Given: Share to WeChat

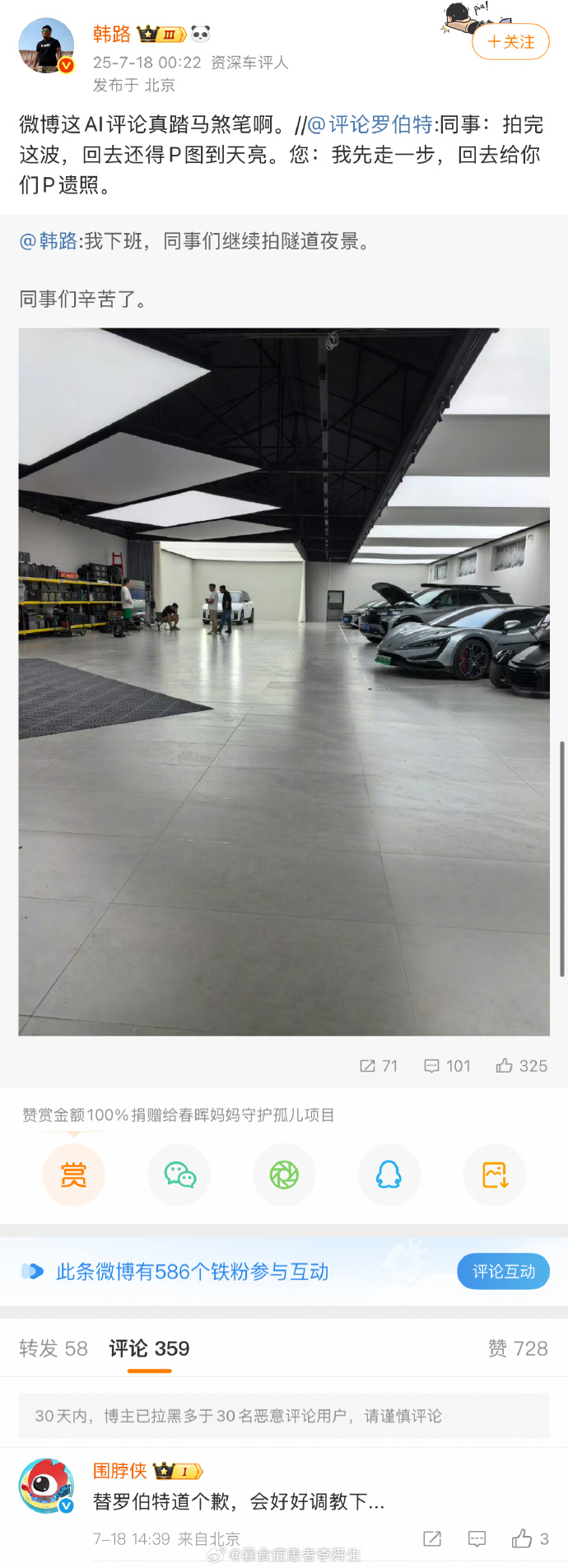Looking at the screenshot, I should pyautogui.click(x=179, y=1175).
